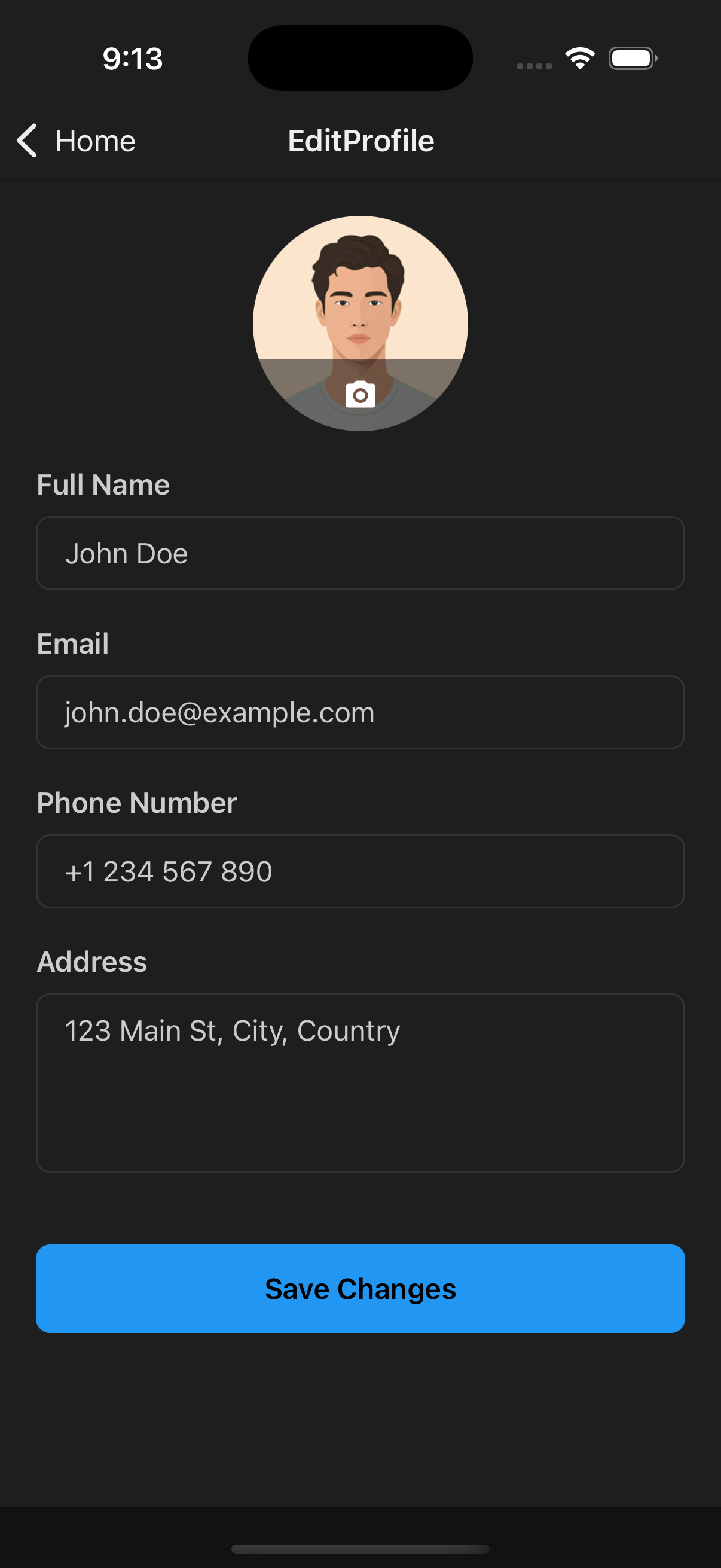
Task: Change the profile photo via camera icon
Action: [360, 395]
